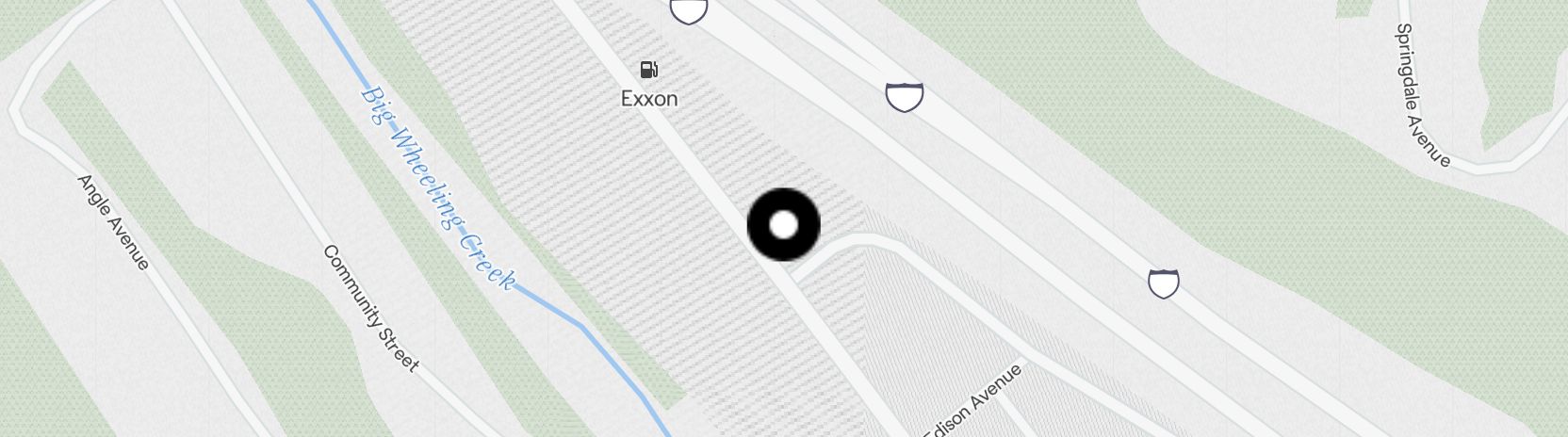Select the black location pin on map
Image resolution: width=1568 pixels, height=437 pixels.
click(783, 225)
